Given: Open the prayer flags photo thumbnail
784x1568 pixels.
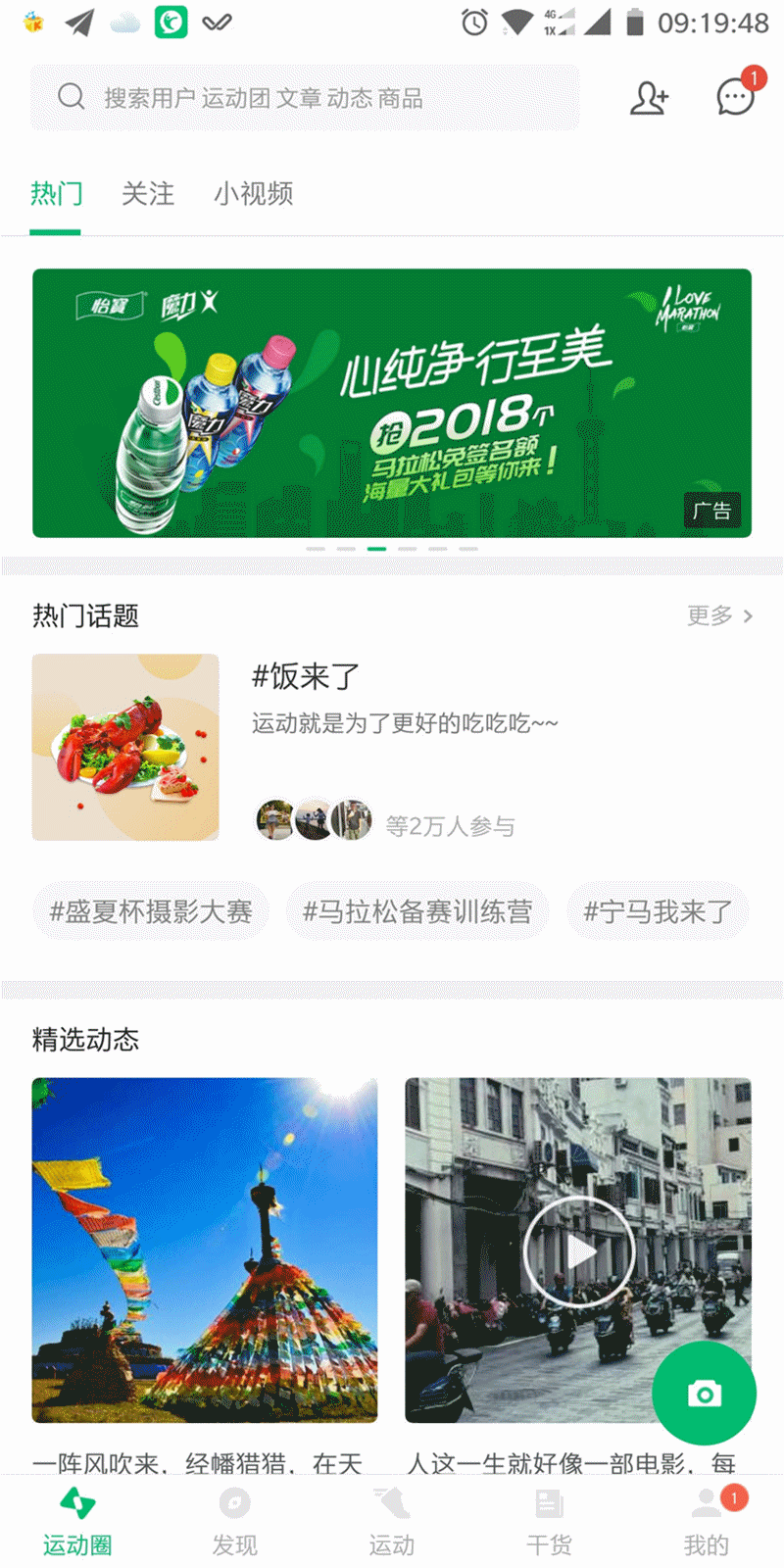Looking at the screenshot, I should point(204,1251).
